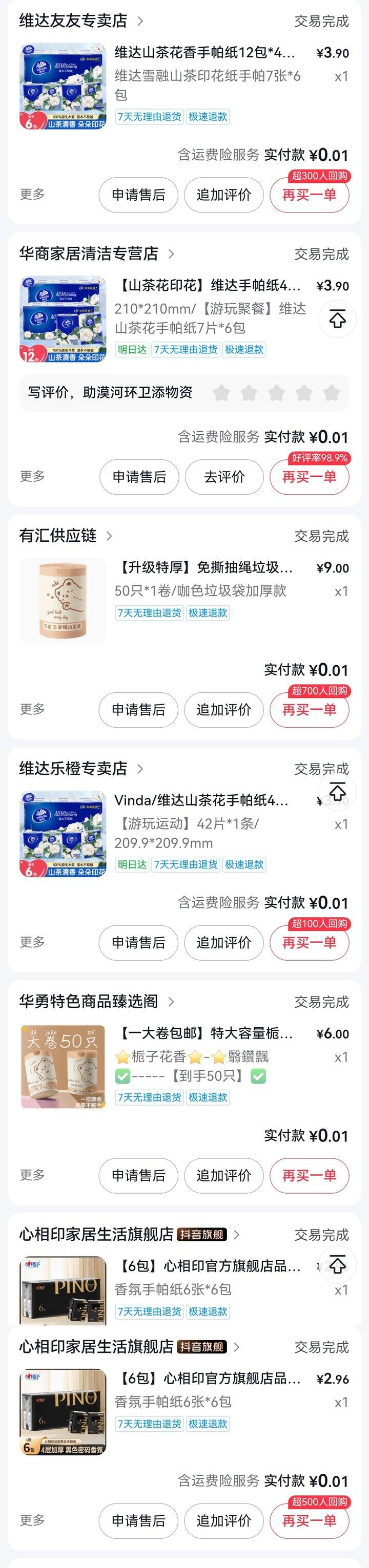
Task: Buy the 华勇特色商品臻选阁 item again
Action: (310, 1175)
